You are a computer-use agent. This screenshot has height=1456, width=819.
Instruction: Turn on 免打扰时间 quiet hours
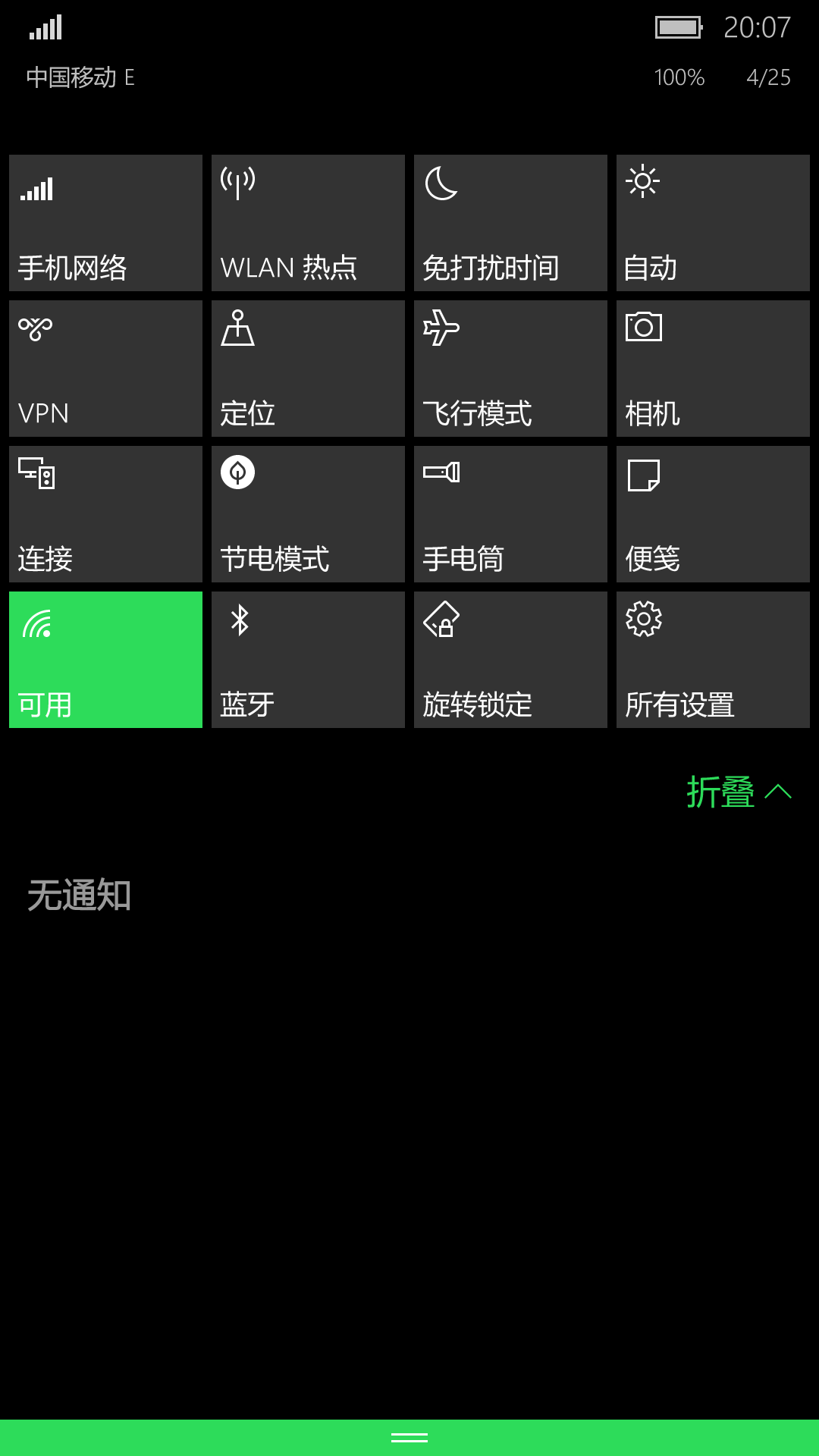510,223
